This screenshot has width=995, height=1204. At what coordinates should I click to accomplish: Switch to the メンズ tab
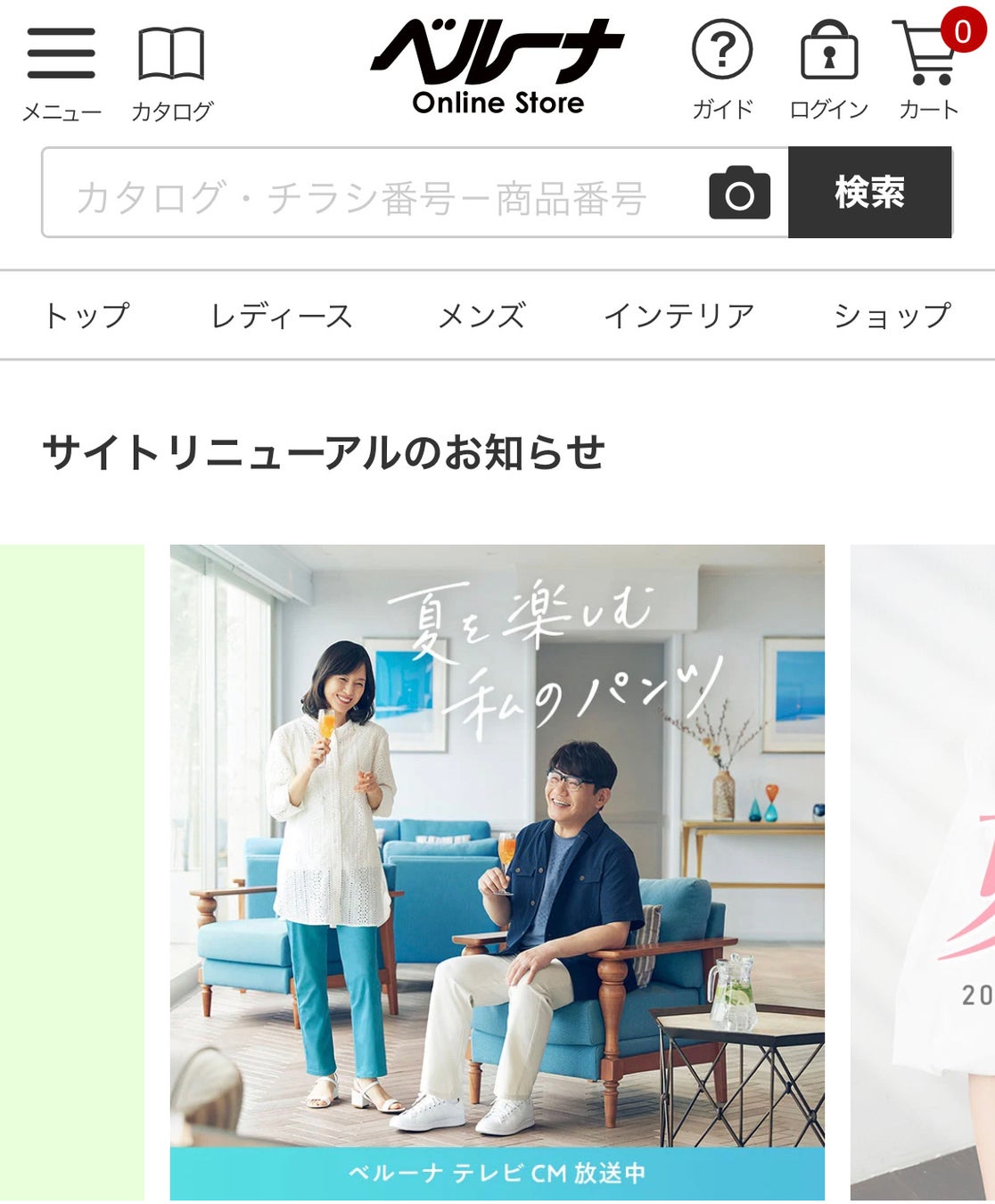coord(481,316)
